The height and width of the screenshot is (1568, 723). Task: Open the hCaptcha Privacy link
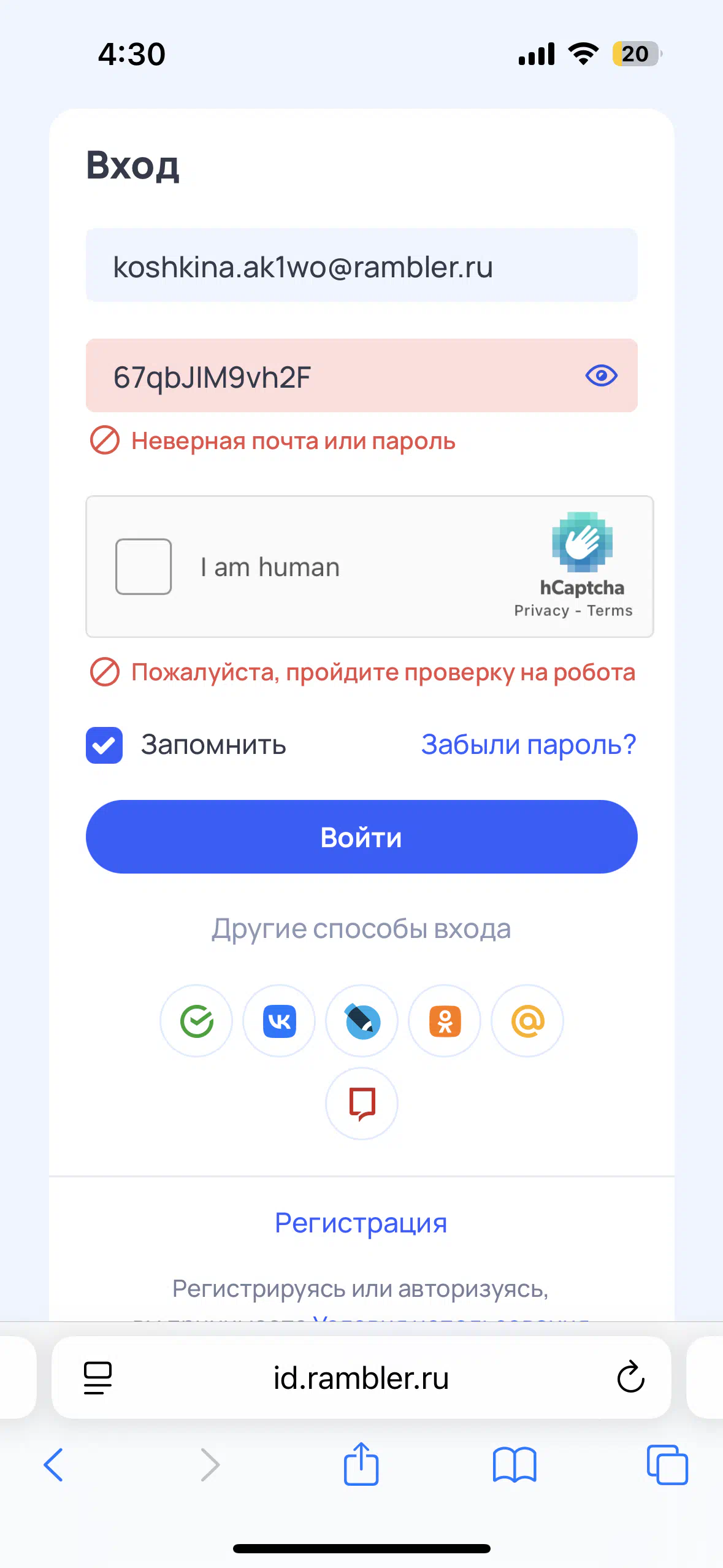[x=541, y=610]
